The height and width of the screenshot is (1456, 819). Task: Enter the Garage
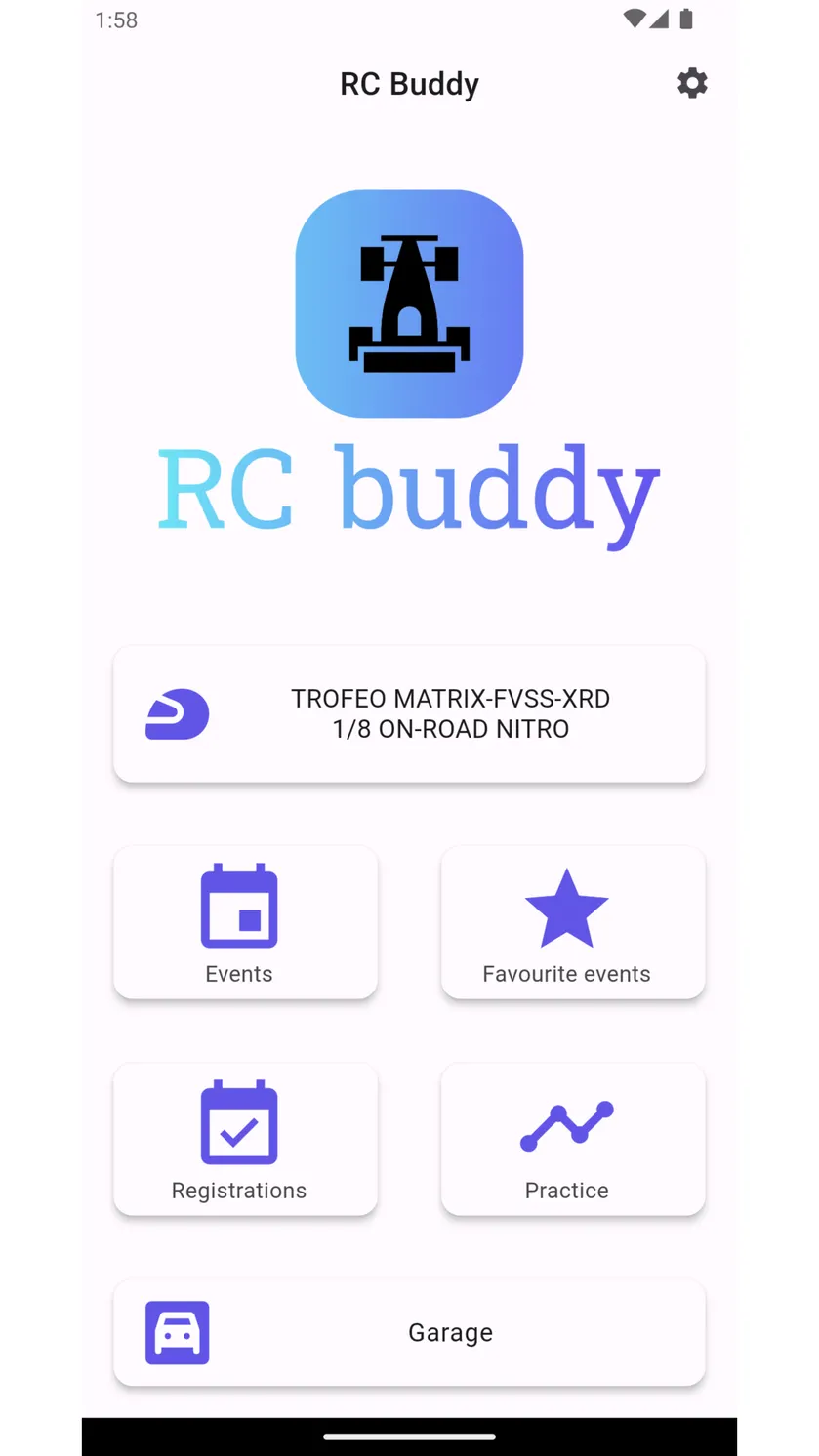click(409, 1332)
